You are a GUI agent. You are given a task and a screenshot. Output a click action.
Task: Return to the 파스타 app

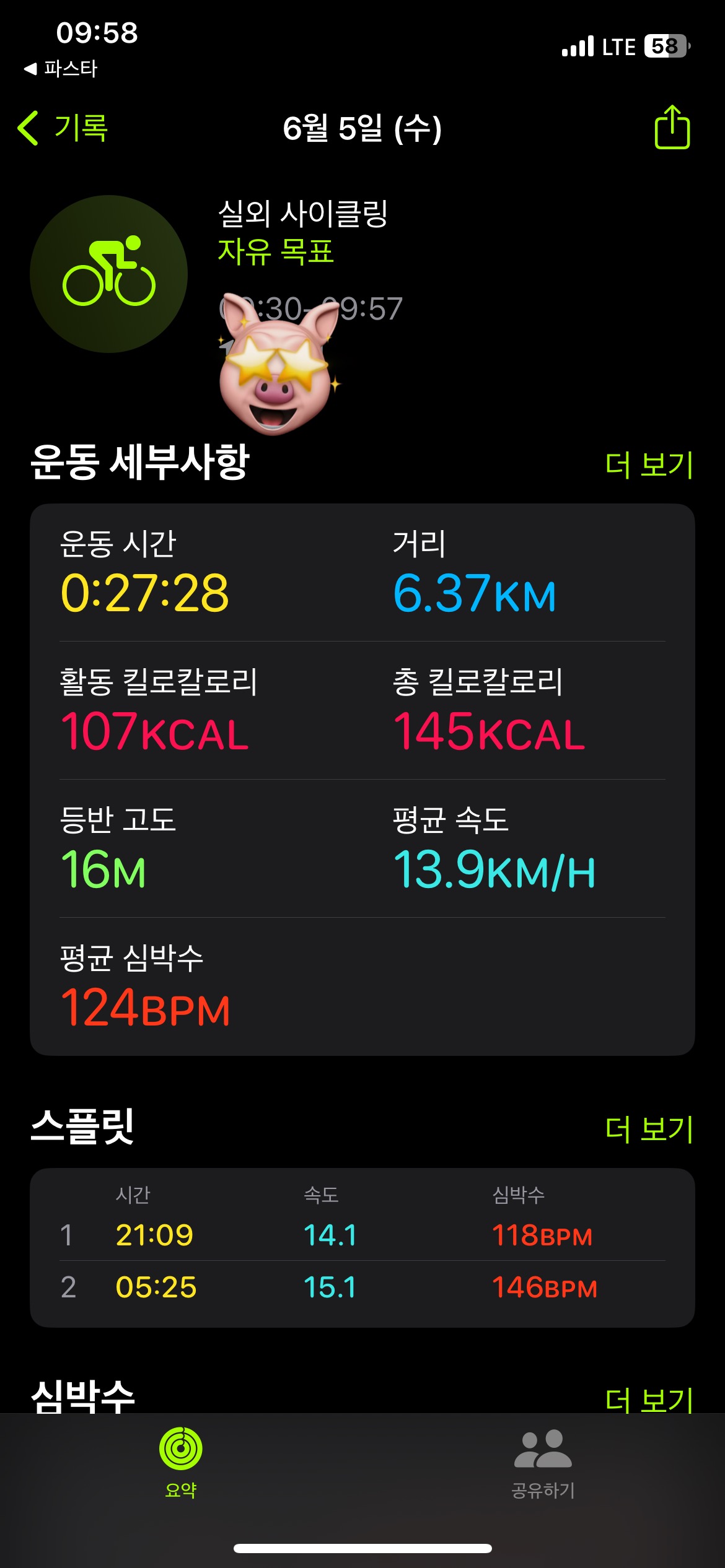pos(61,69)
